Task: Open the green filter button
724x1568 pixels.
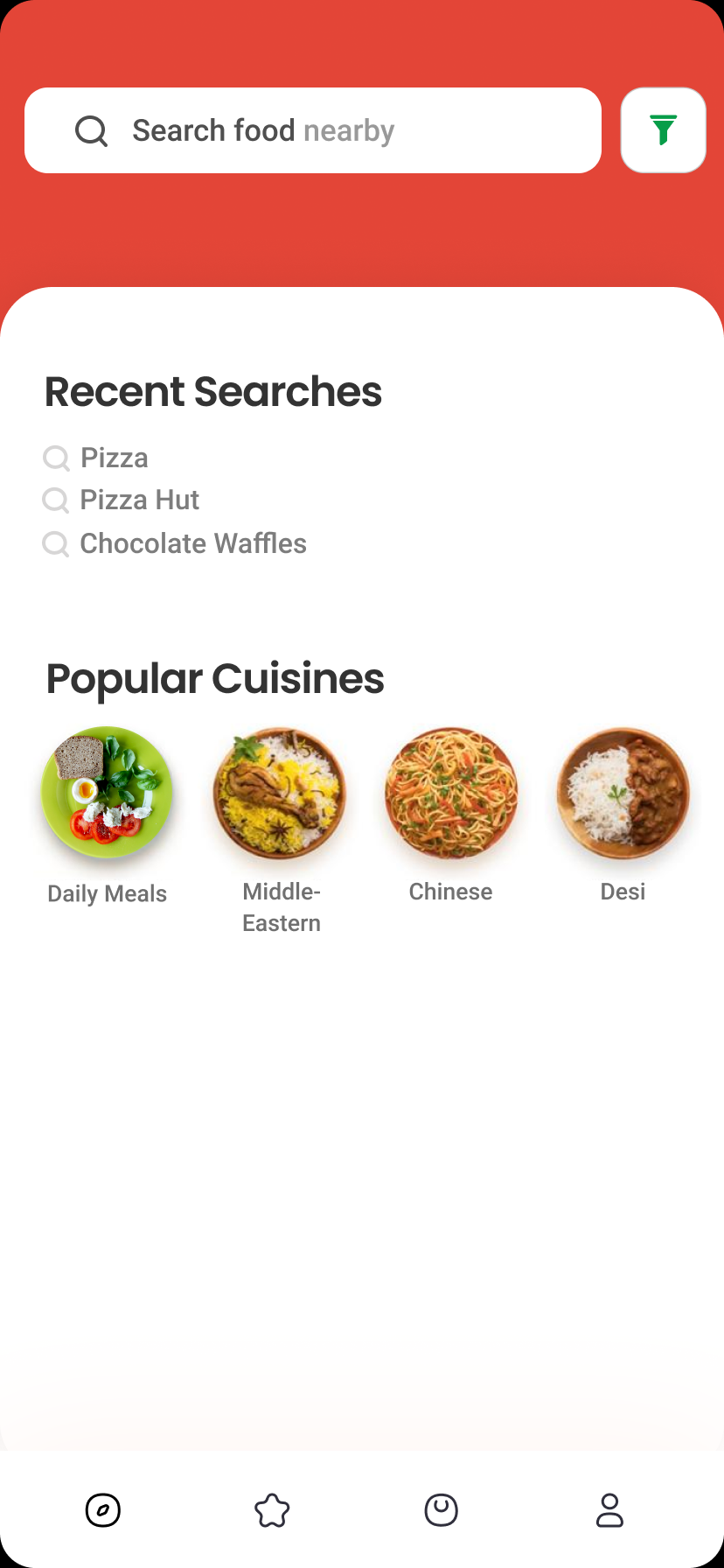Action: pyautogui.click(x=663, y=130)
